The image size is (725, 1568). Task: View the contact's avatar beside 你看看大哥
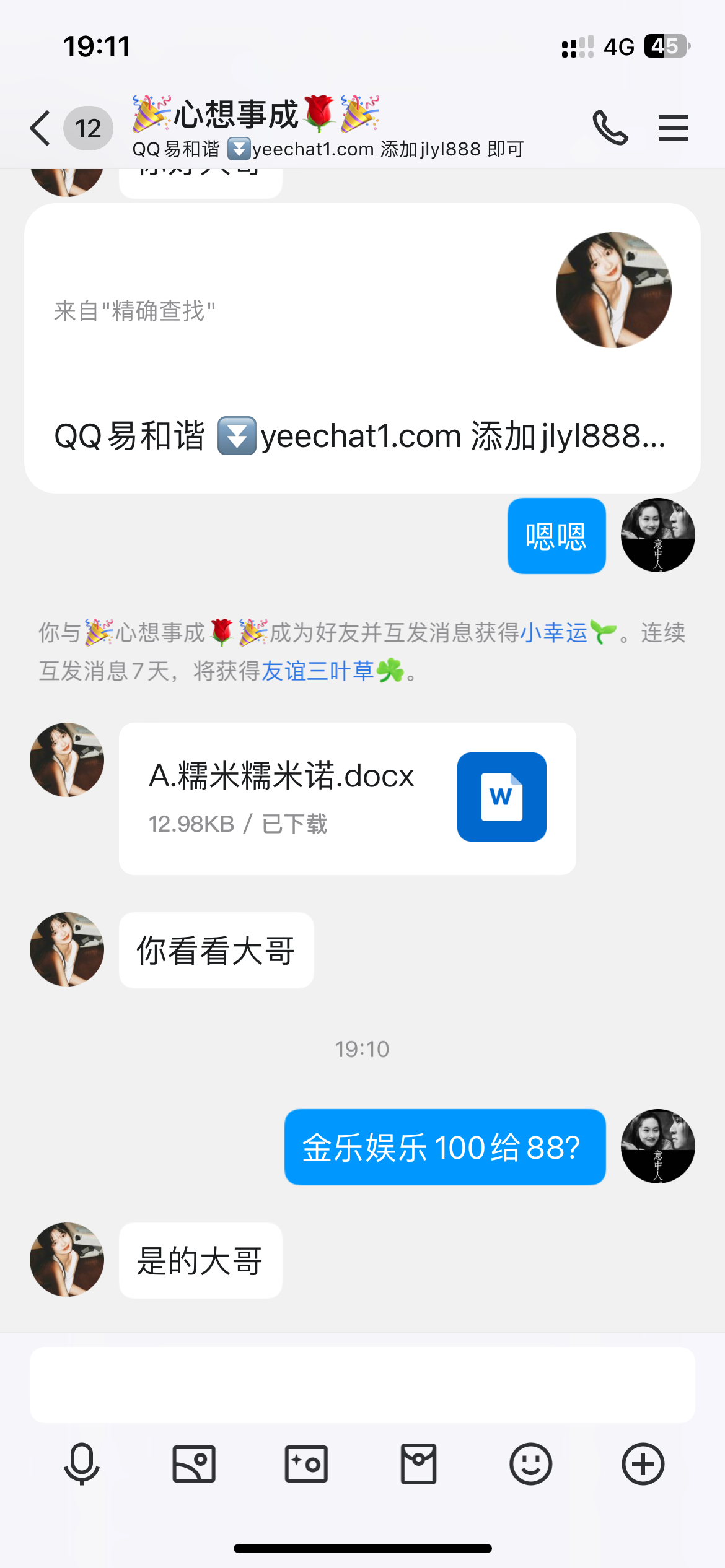click(x=67, y=949)
